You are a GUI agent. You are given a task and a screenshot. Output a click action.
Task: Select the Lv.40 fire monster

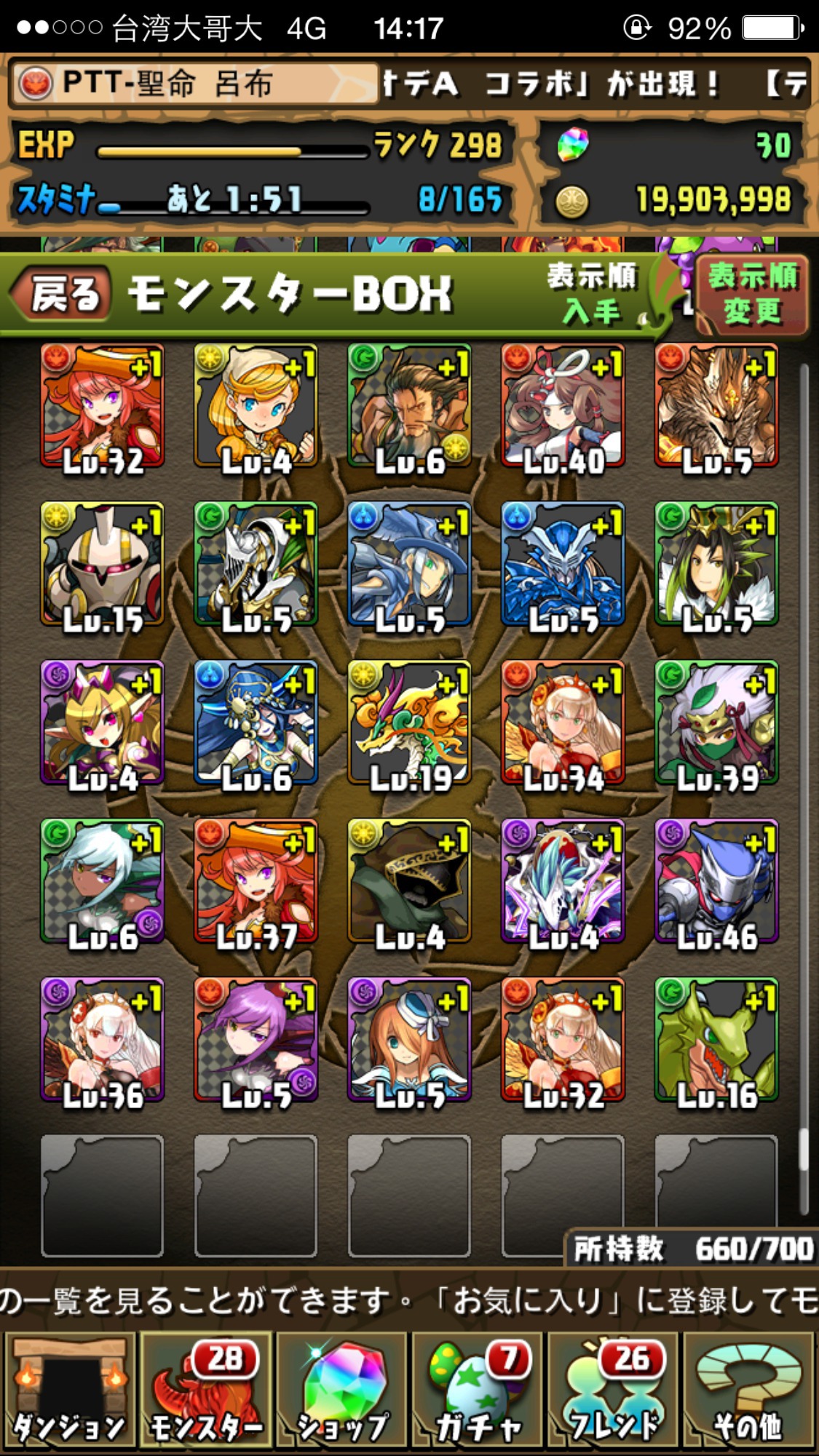point(563,406)
